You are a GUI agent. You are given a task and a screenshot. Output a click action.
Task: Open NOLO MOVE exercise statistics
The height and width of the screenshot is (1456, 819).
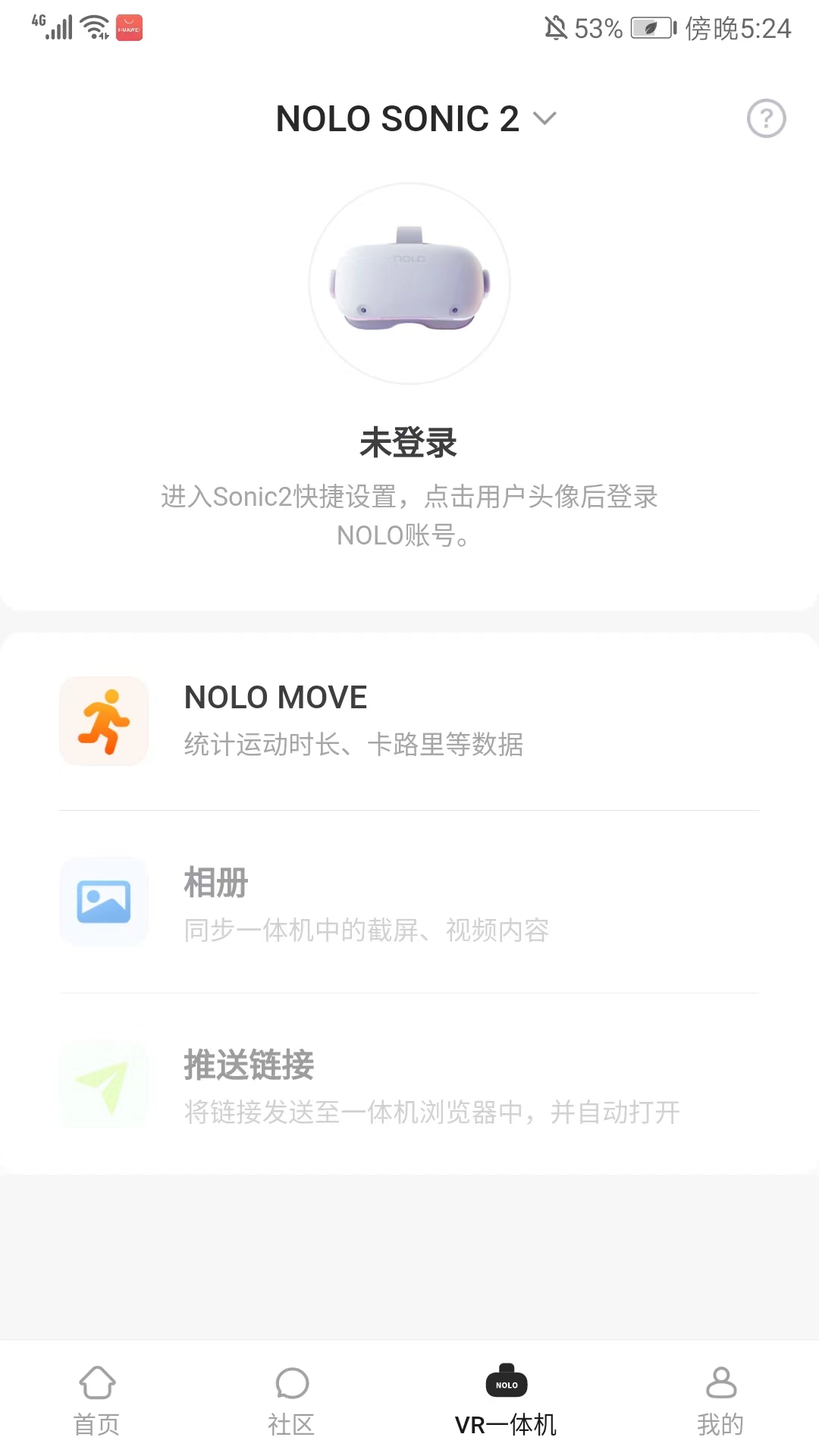(x=409, y=720)
